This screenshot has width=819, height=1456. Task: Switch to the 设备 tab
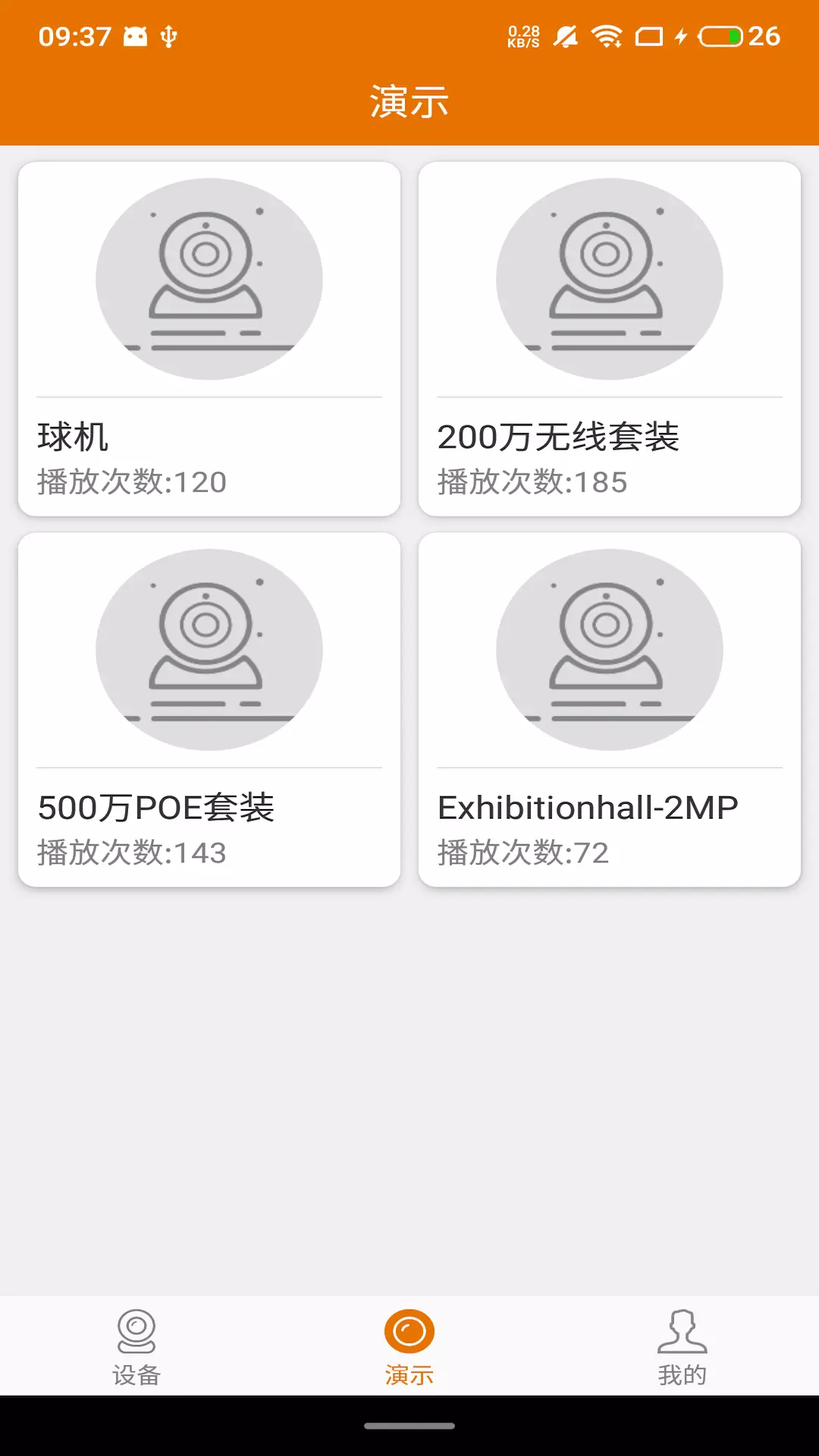tap(136, 1346)
